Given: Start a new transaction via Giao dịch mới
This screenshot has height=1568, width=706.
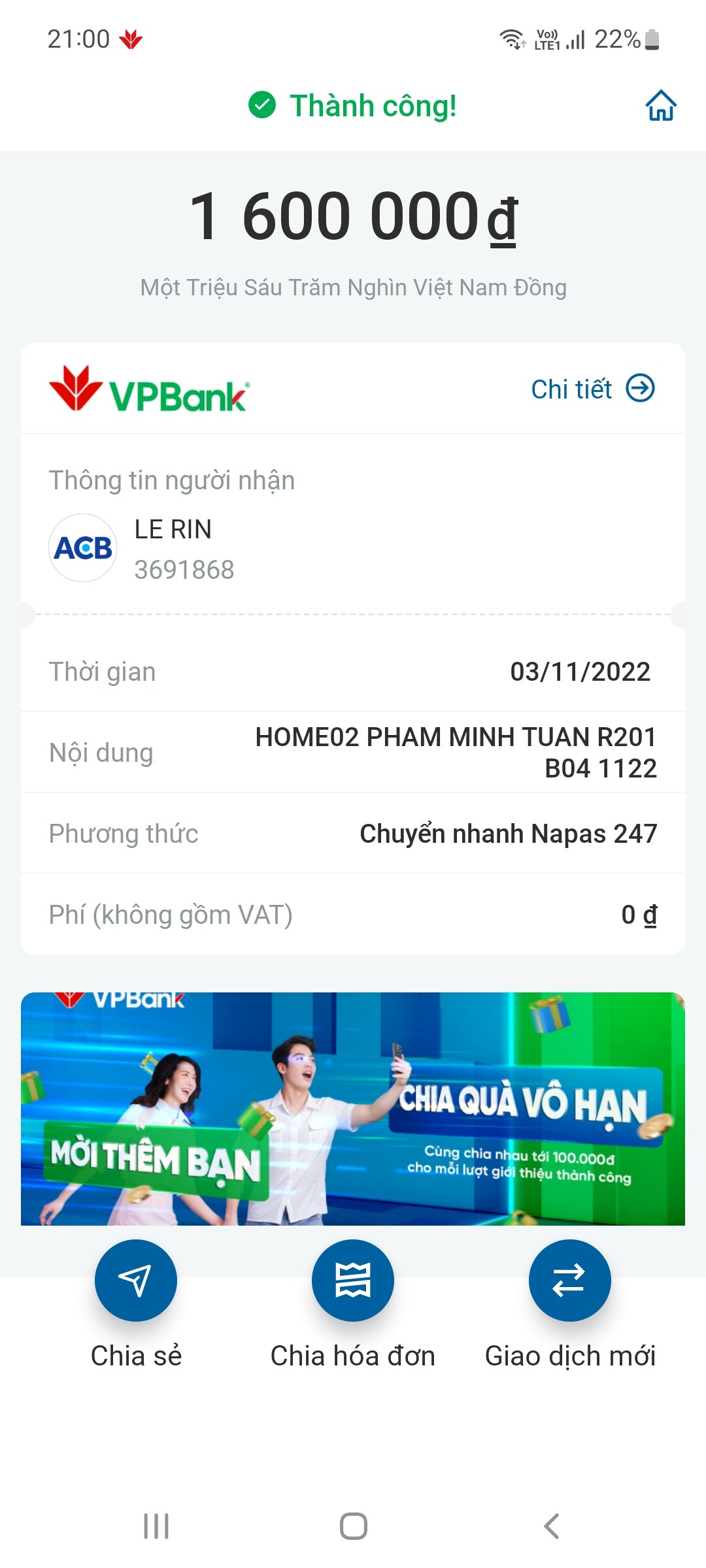Looking at the screenshot, I should point(569,1281).
